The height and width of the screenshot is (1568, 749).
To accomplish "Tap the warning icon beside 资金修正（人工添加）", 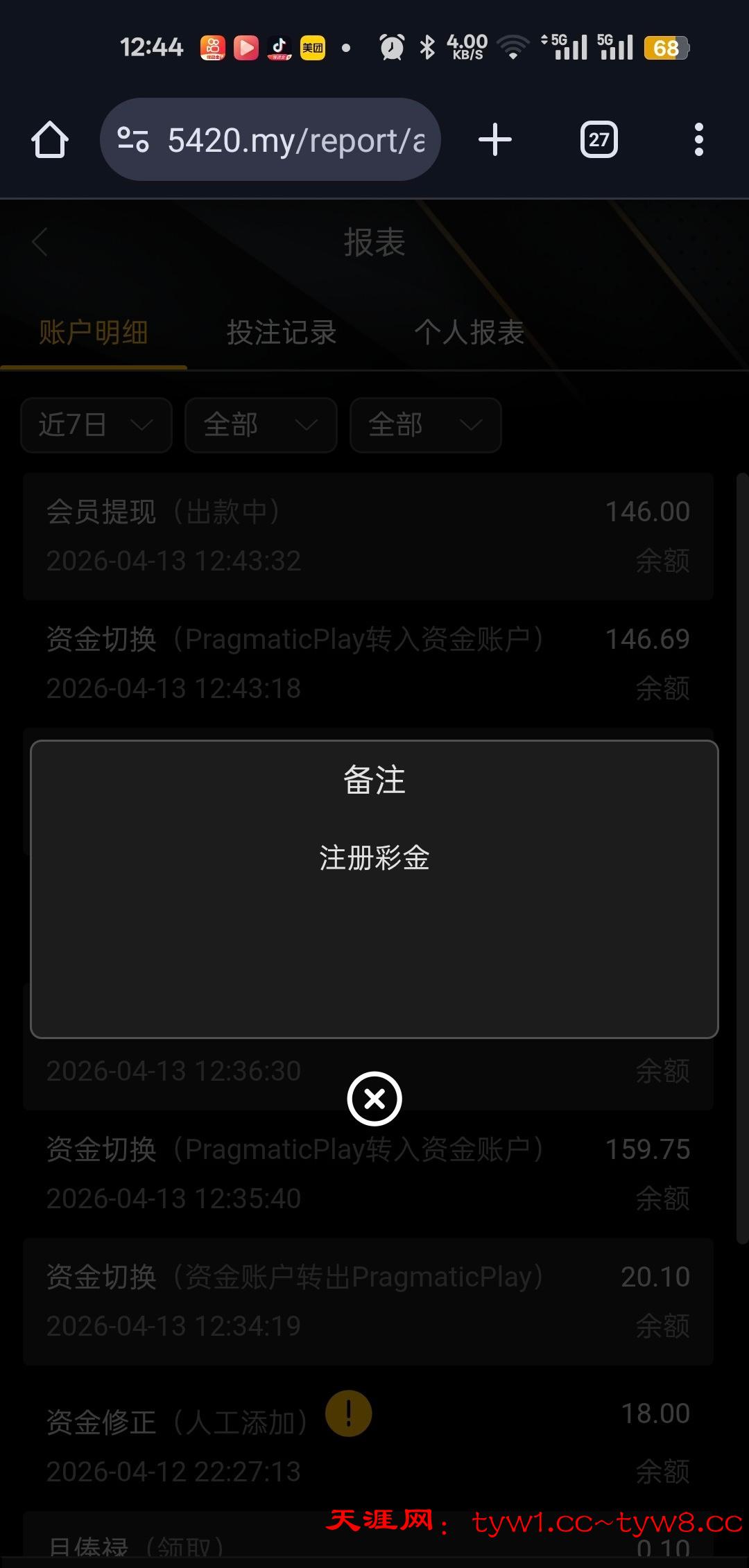I will pyautogui.click(x=348, y=1413).
